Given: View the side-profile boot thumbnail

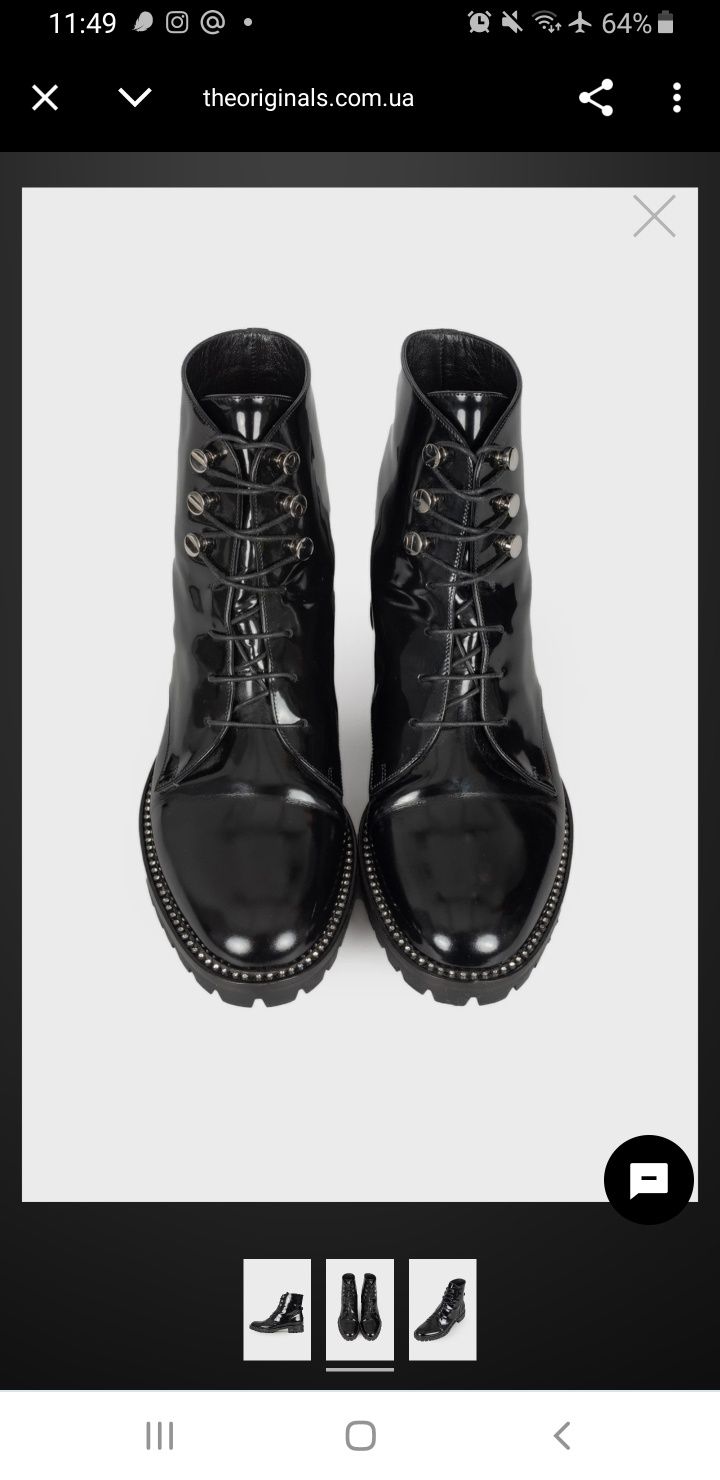Looking at the screenshot, I should [x=277, y=1309].
